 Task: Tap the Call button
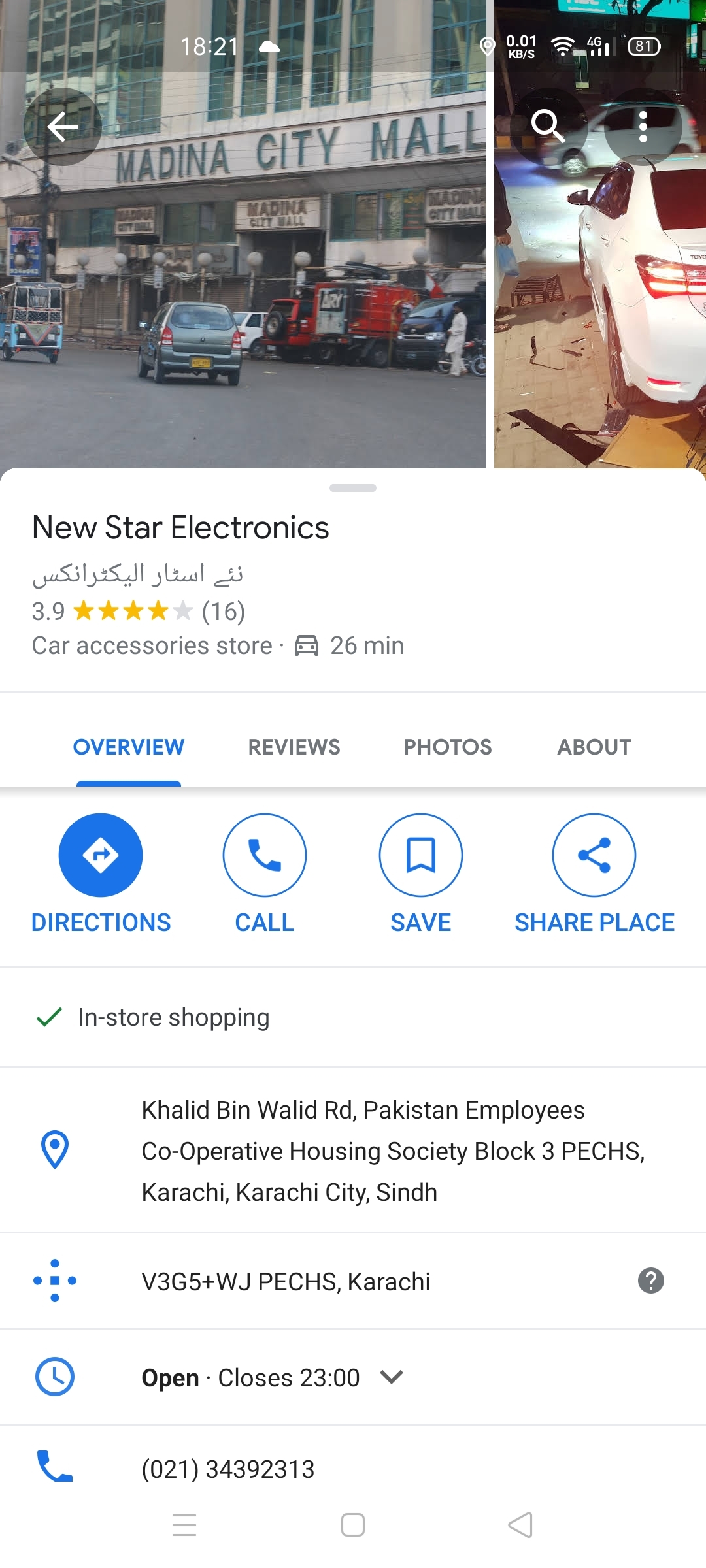tap(265, 874)
